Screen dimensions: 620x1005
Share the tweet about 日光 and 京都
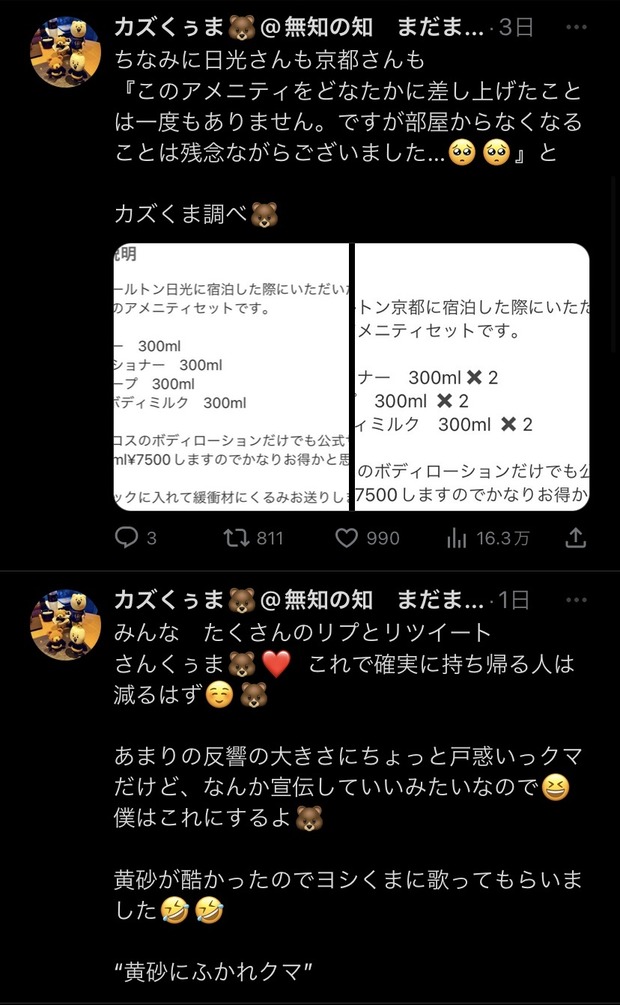click(576, 538)
